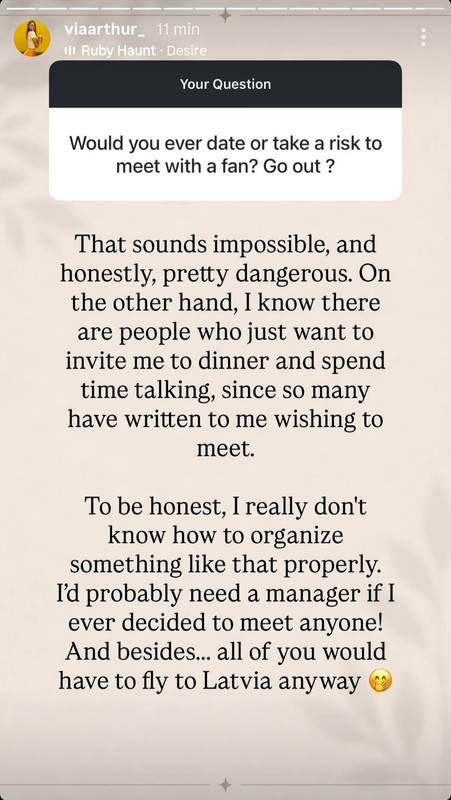Screen dimensions: 451x800
Task: Tap the viaarthur_ username
Action: coord(105,30)
